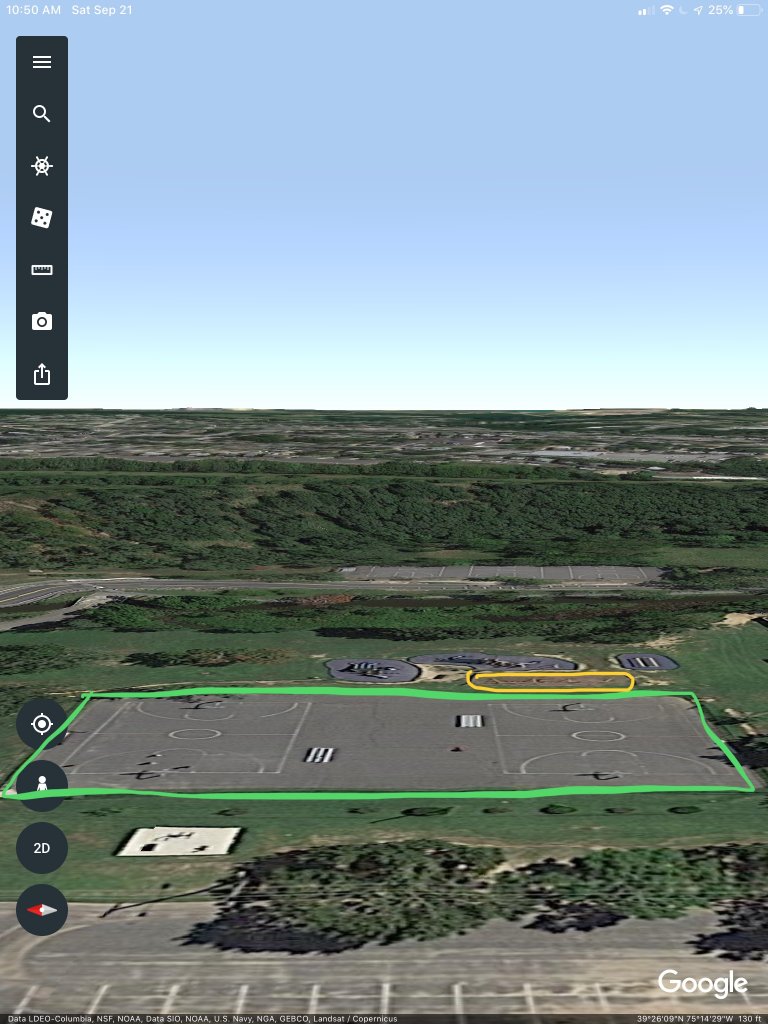This screenshot has width=768, height=1024.
Task: Share this view
Action: [x=42, y=374]
